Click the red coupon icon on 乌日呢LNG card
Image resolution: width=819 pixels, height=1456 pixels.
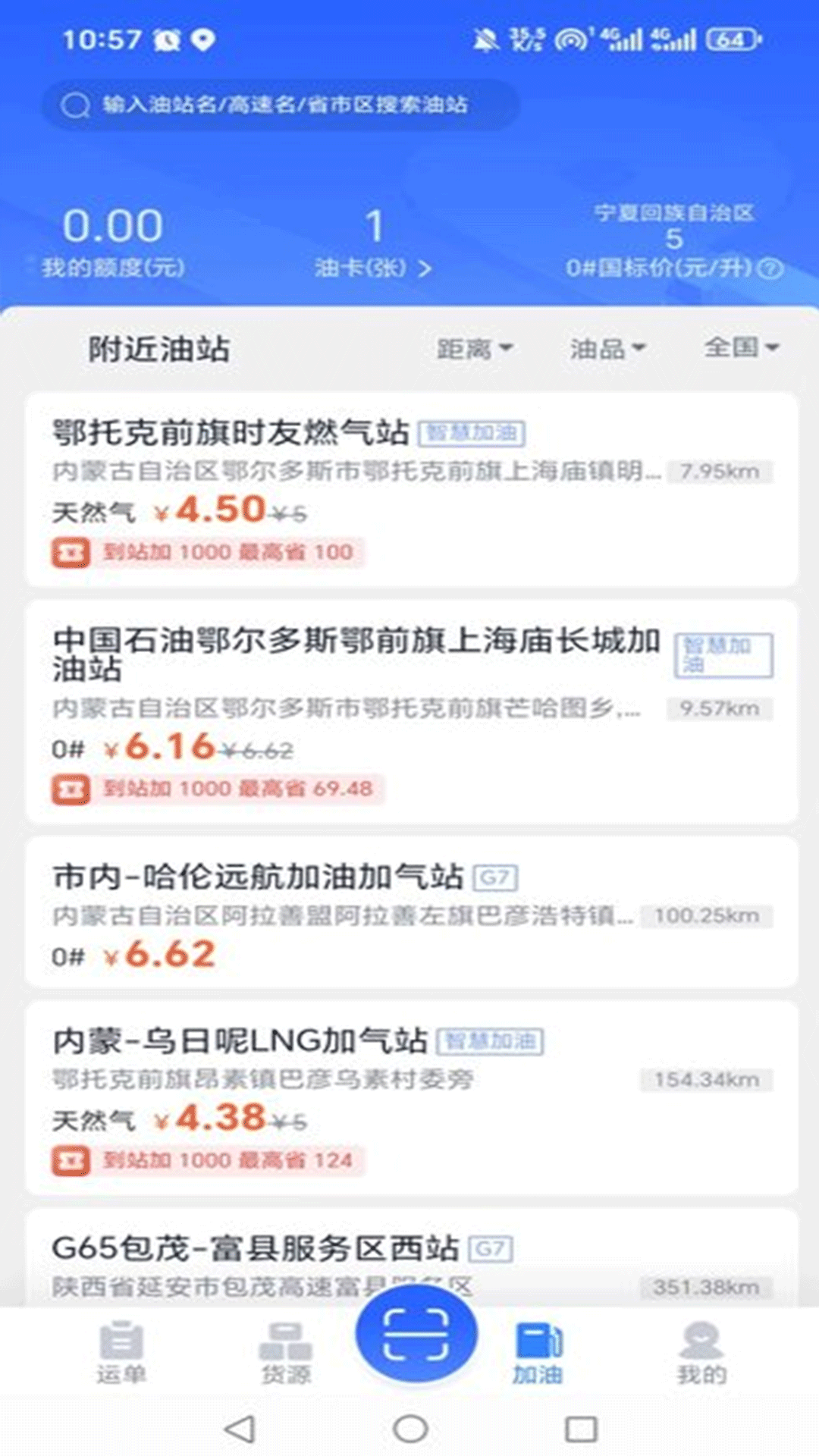71,1161
